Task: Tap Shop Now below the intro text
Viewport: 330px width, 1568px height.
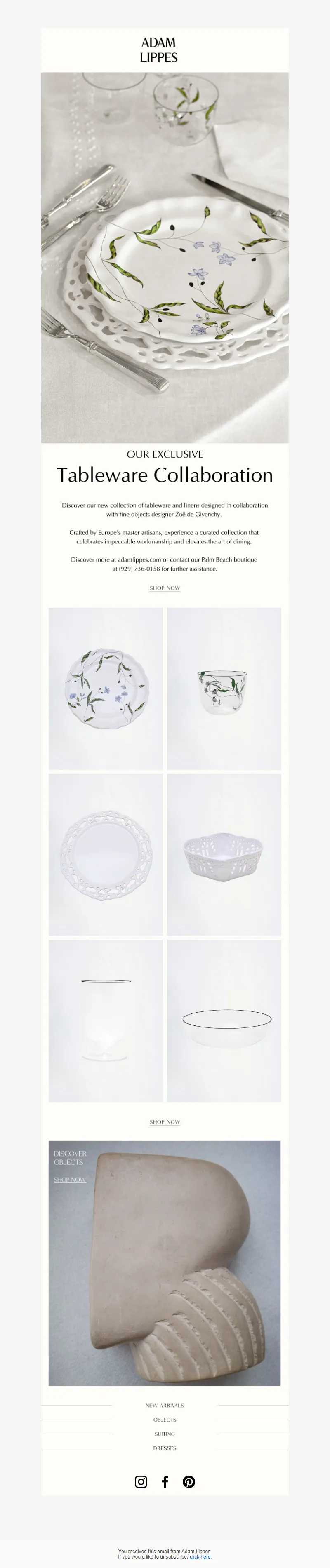Action: click(165, 588)
